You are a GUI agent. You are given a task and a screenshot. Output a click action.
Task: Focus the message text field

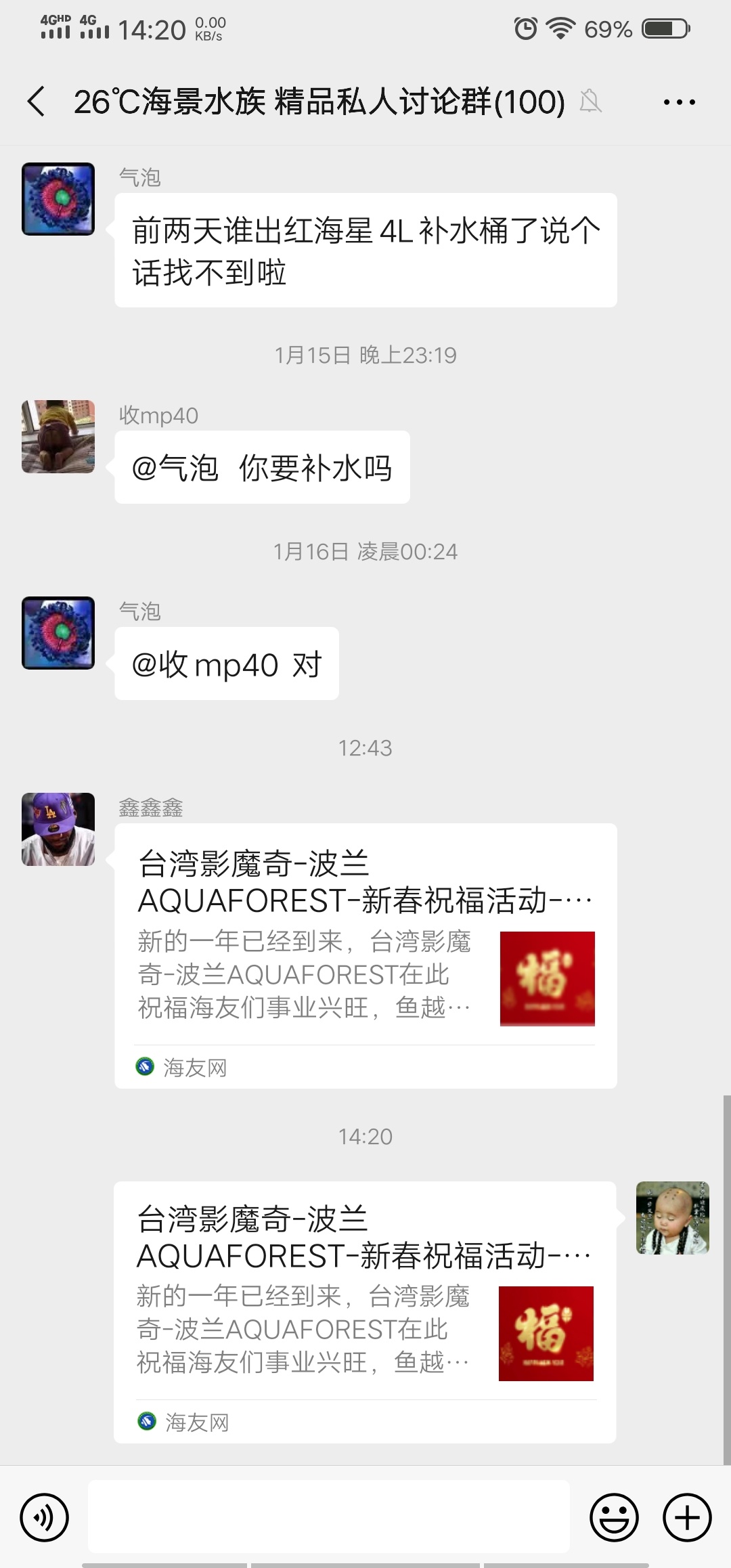tap(328, 1517)
